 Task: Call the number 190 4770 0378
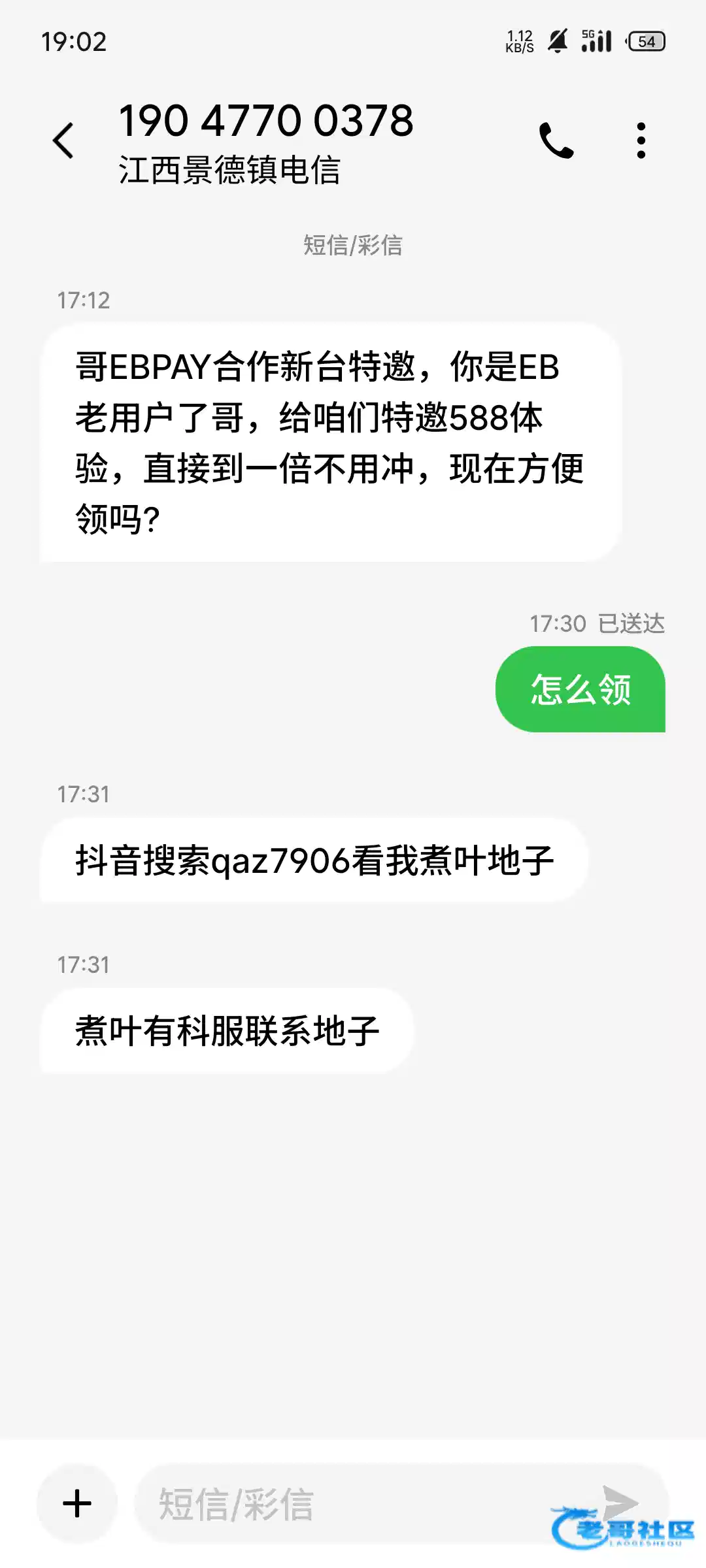click(x=556, y=140)
